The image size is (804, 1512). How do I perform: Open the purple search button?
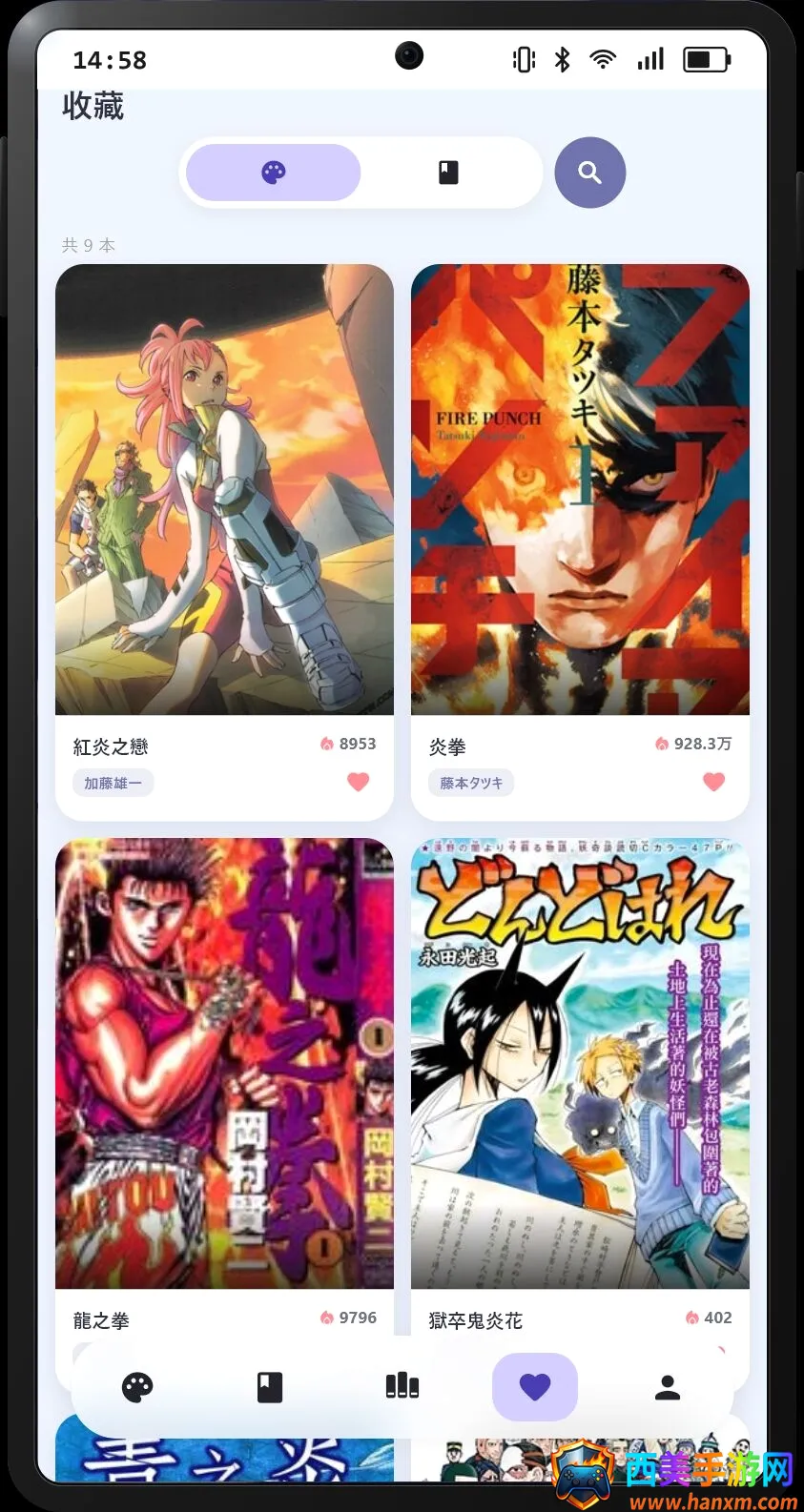click(590, 173)
